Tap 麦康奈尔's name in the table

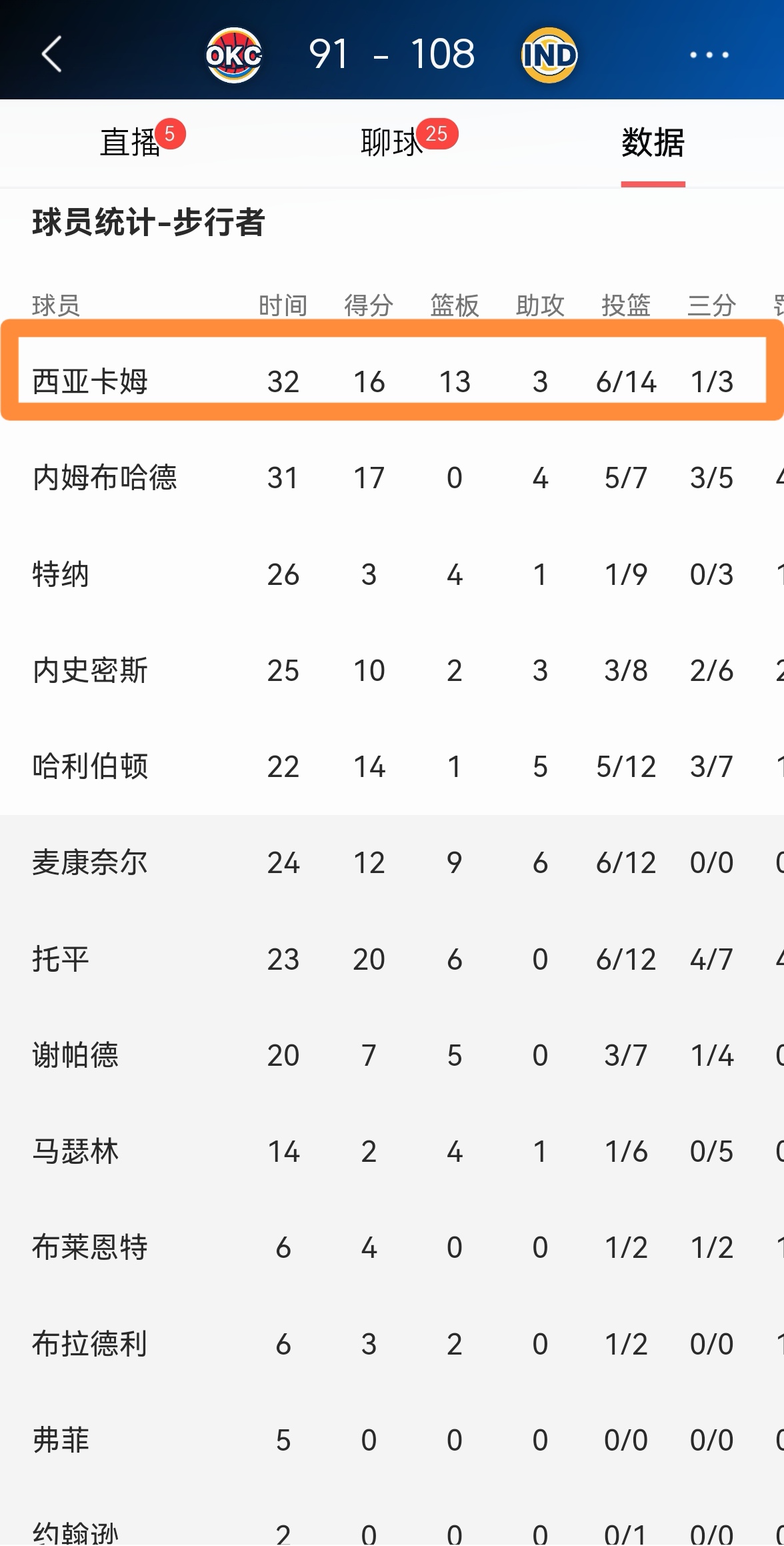click(91, 862)
